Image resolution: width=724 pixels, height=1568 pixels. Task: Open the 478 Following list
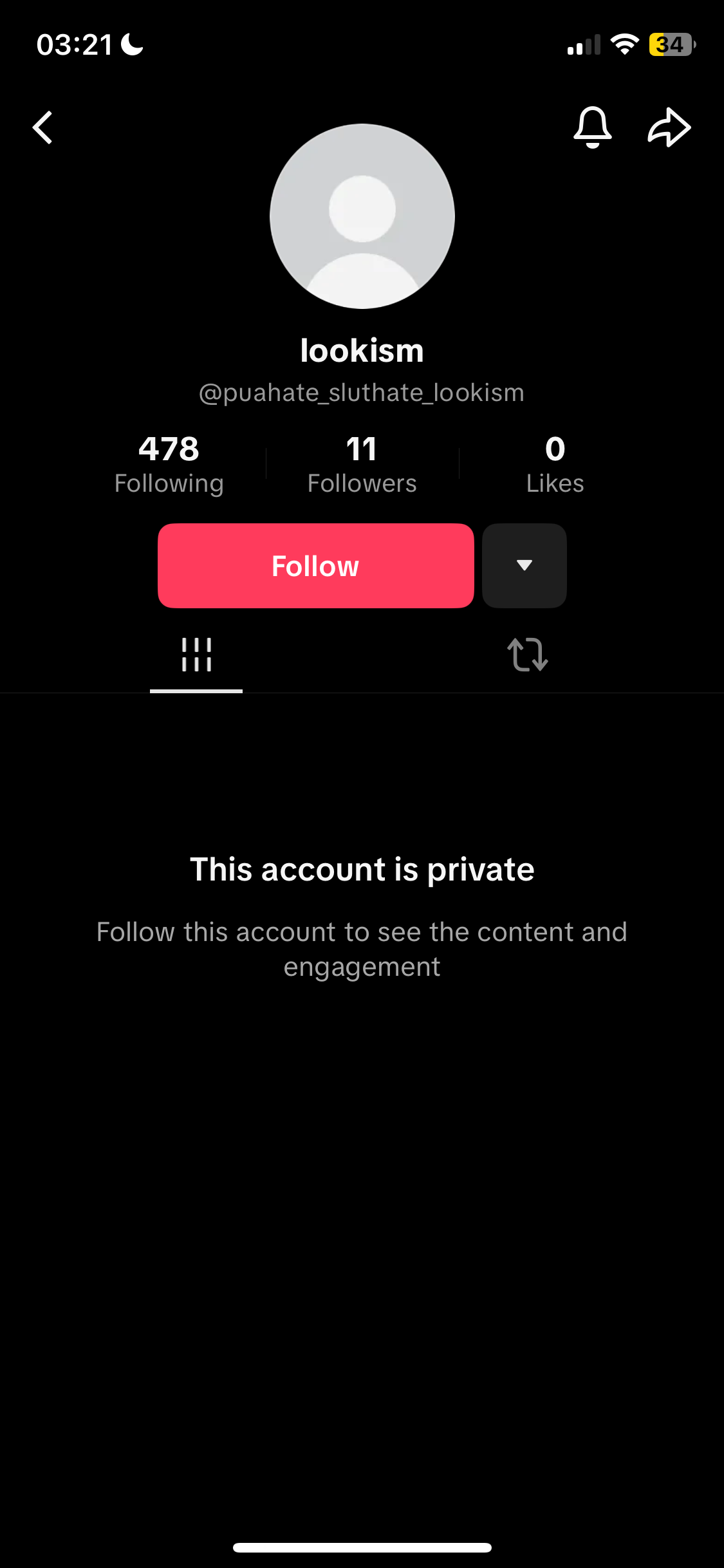pos(169,464)
